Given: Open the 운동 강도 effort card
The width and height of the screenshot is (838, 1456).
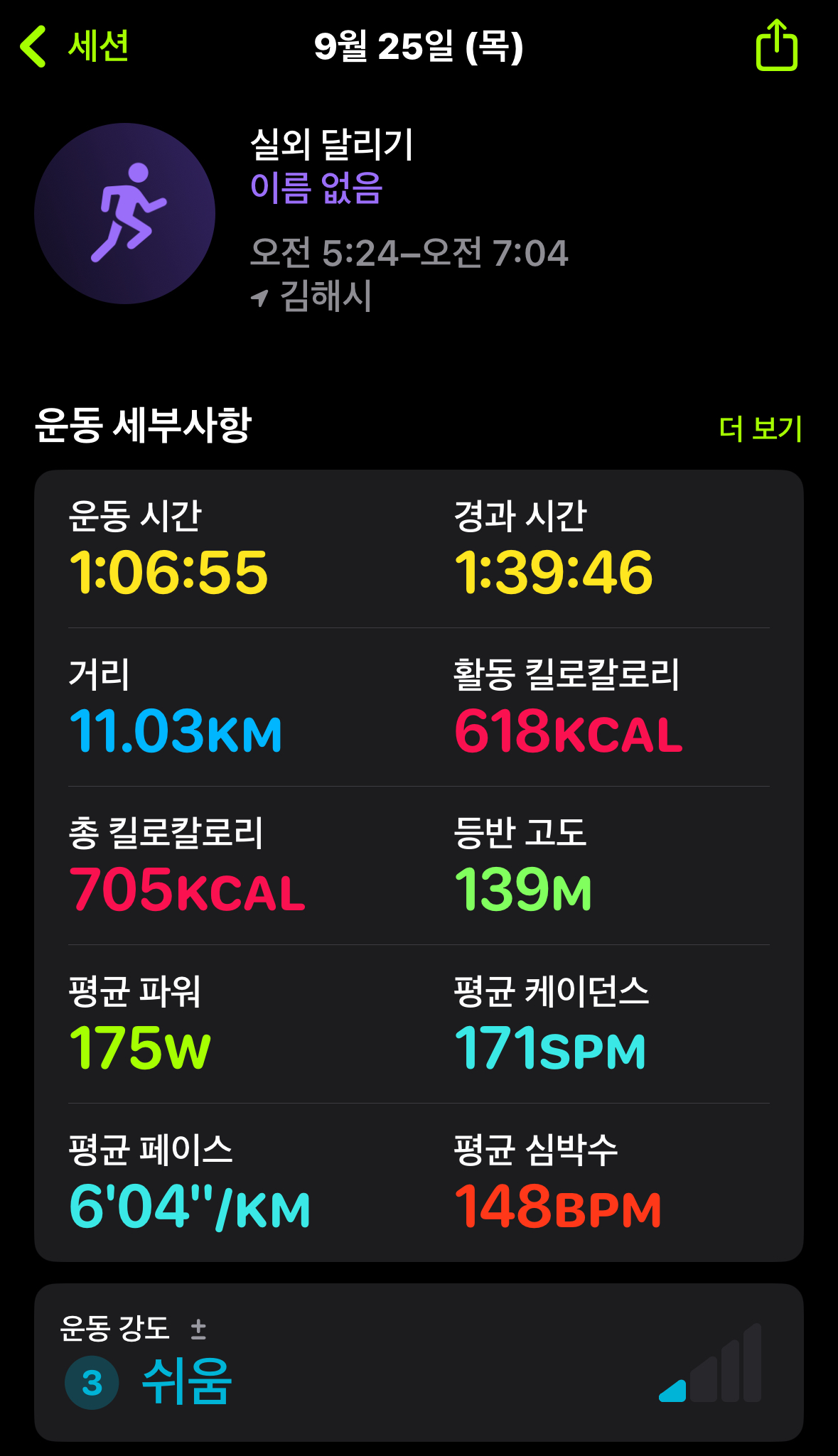Looking at the screenshot, I should [x=419, y=1361].
